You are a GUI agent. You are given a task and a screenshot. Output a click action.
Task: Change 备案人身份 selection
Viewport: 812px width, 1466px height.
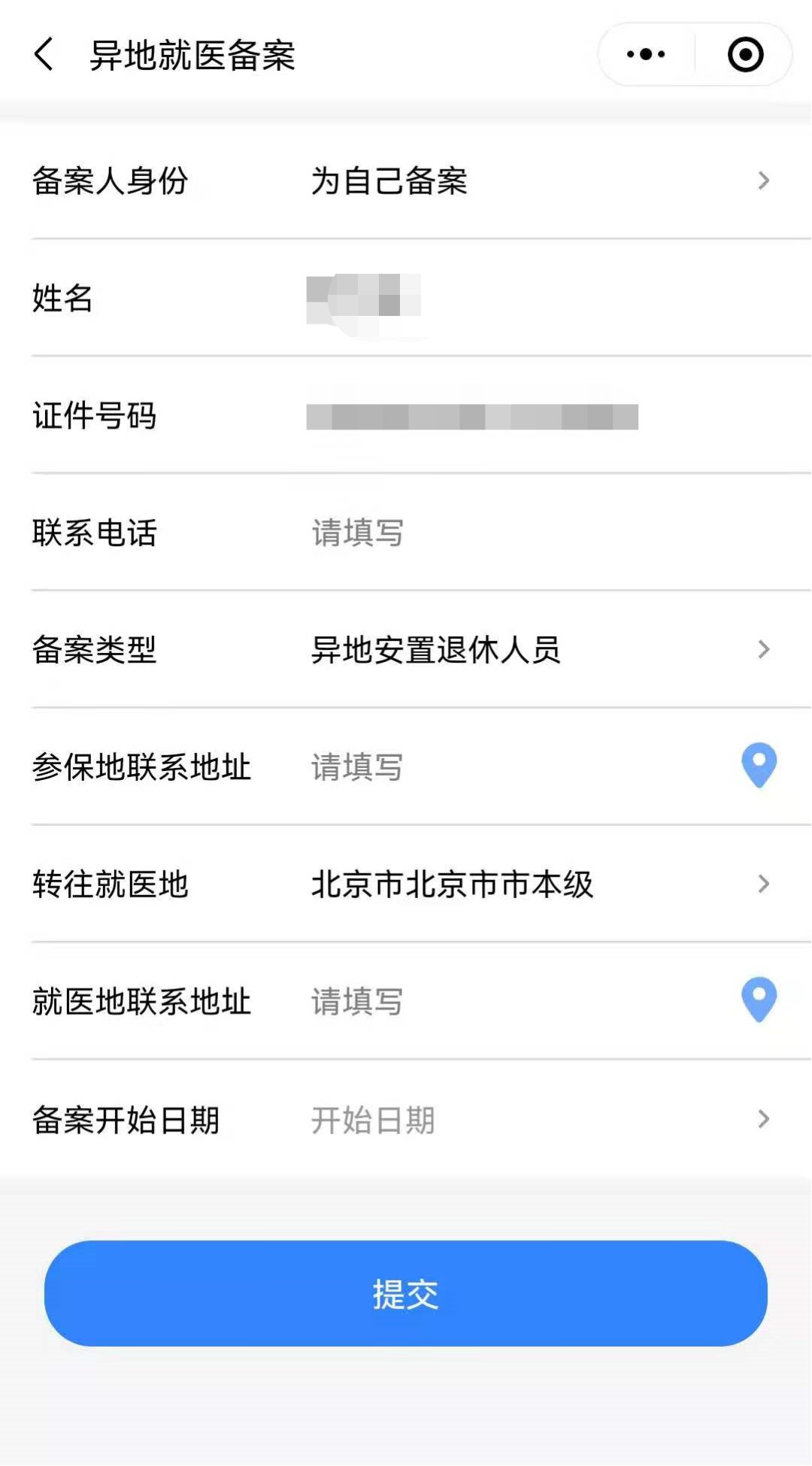538,181
